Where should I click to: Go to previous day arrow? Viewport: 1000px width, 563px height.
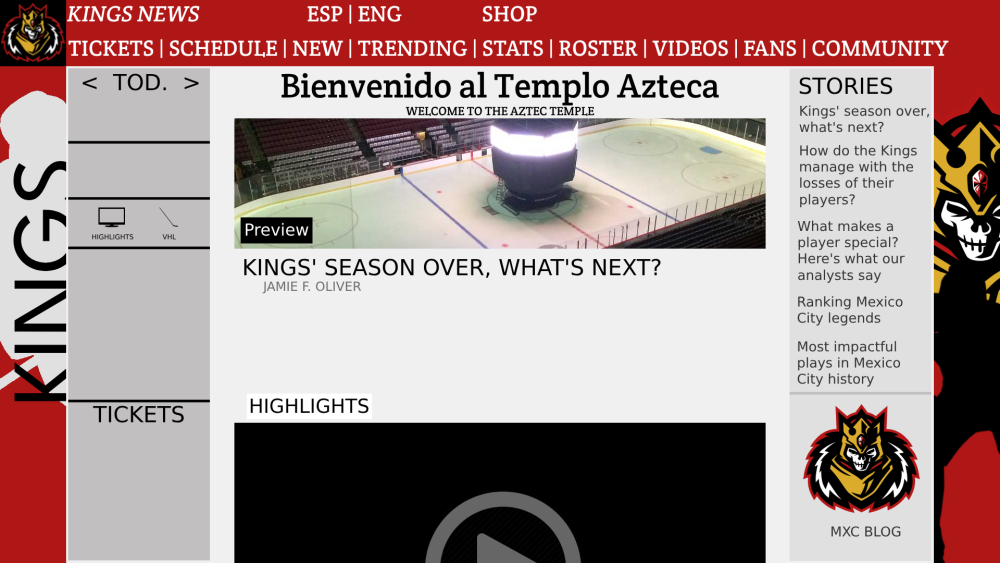(x=90, y=83)
